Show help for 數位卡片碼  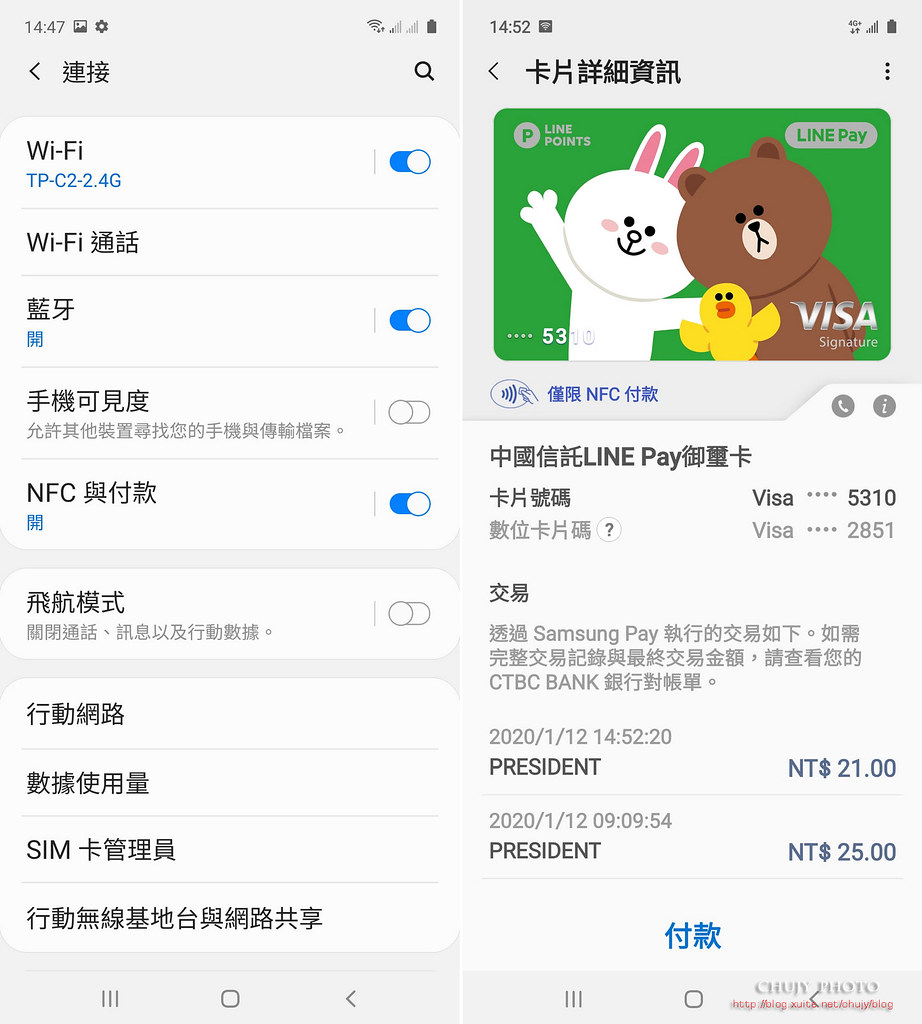click(608, 530)
